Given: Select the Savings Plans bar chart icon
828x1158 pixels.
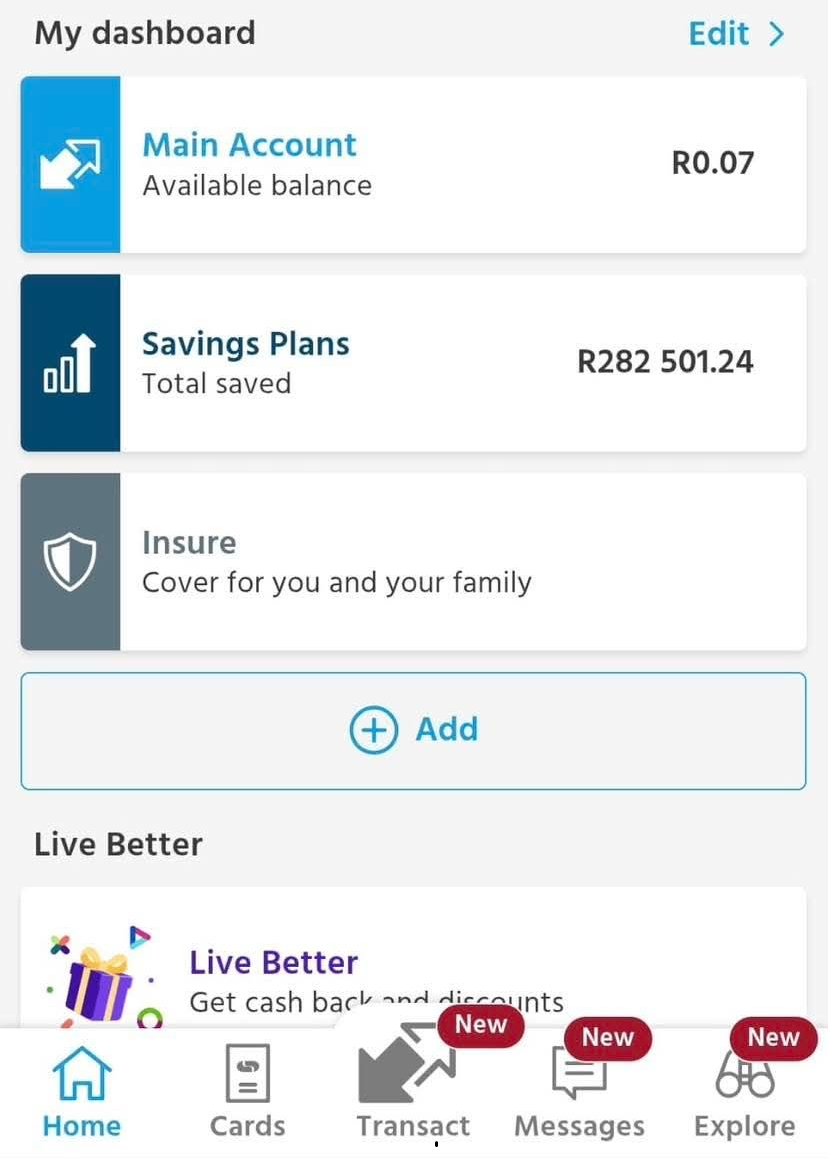Looking at the screenshot, I should (70, 363).
